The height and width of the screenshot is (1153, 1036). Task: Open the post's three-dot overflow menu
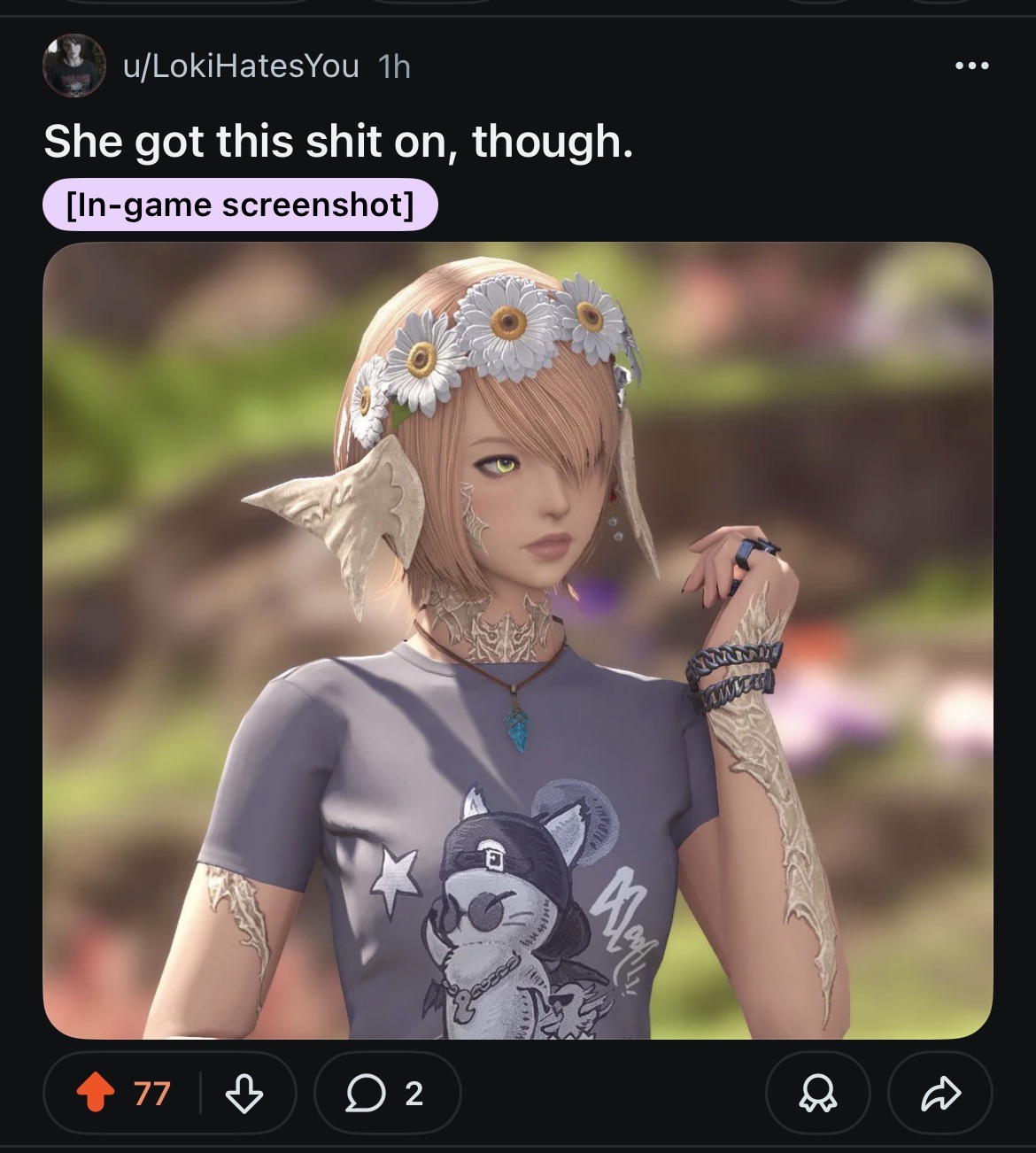click(x=971, y=66)
